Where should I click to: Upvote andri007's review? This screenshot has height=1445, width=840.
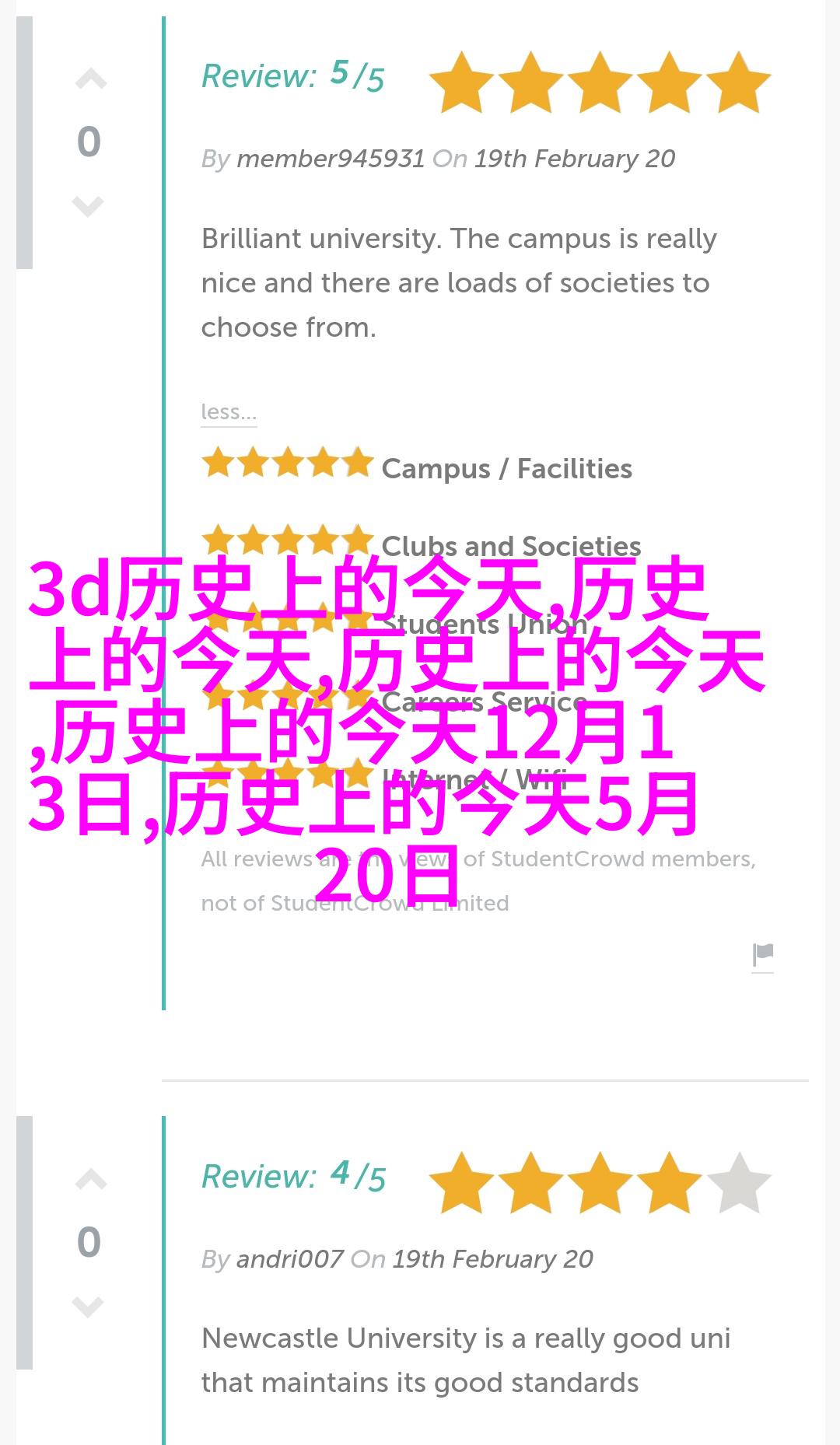click(90, 1180)
